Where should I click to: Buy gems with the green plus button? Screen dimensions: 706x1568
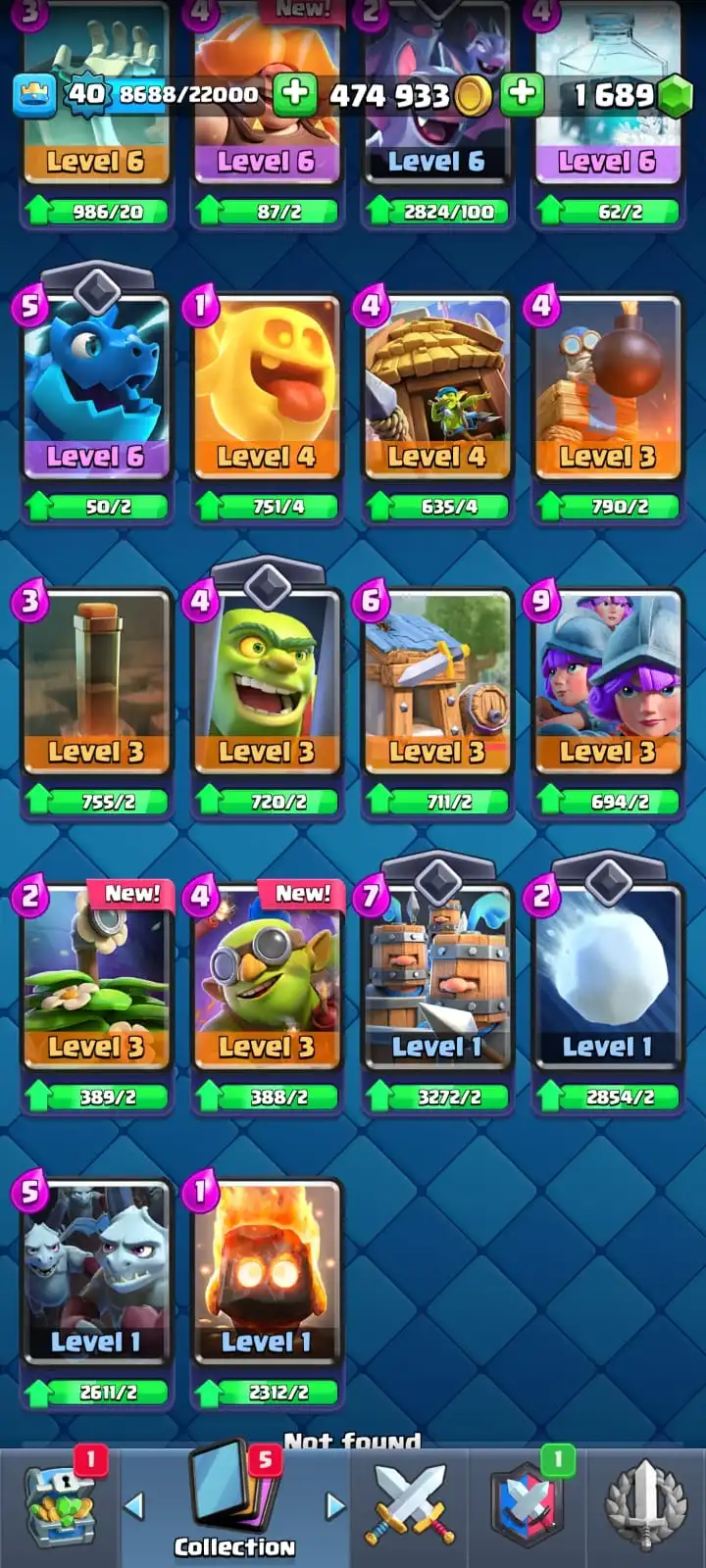click(522, 94)
